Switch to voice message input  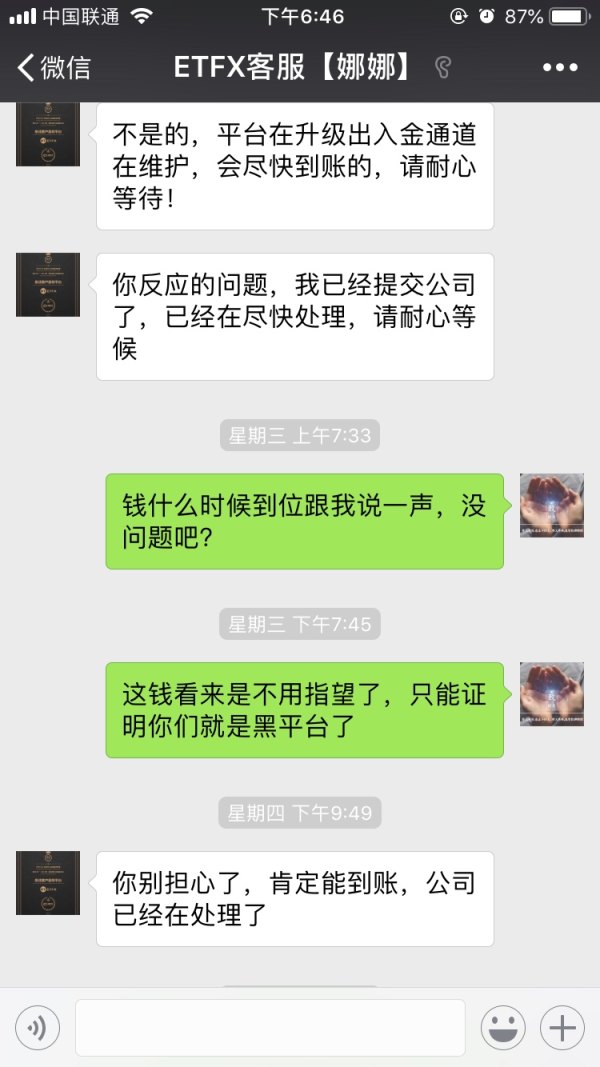(37, 1027)
